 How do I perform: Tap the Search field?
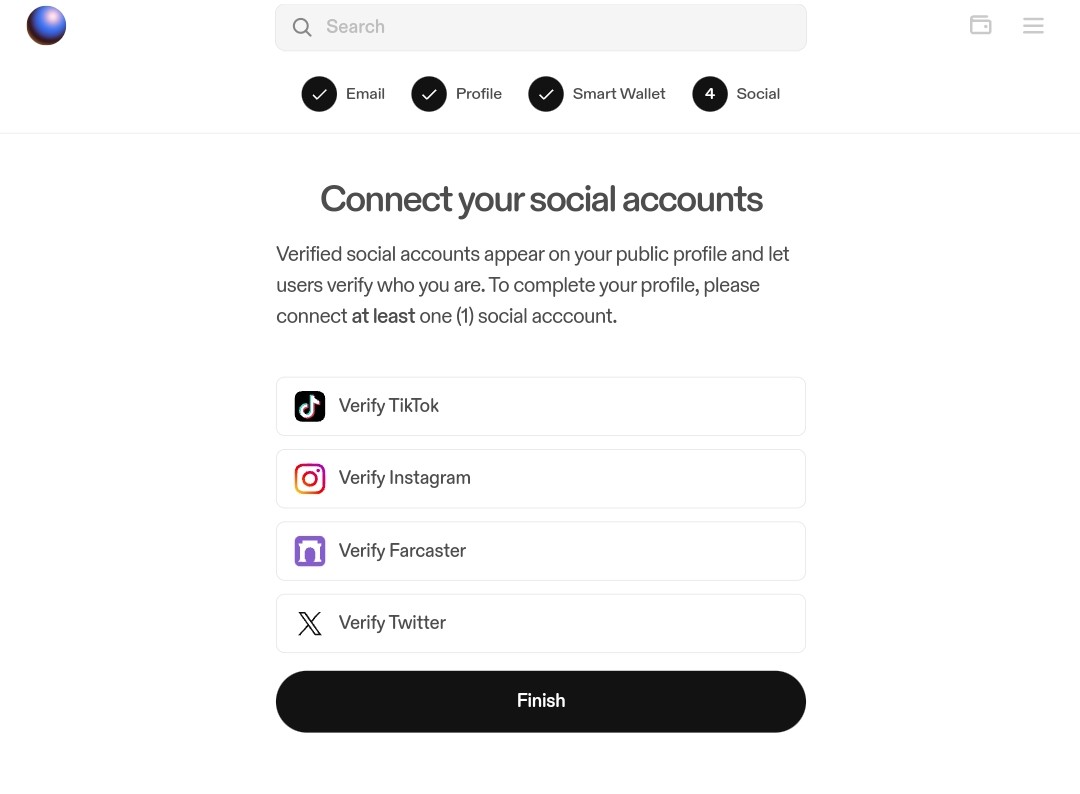540,27
